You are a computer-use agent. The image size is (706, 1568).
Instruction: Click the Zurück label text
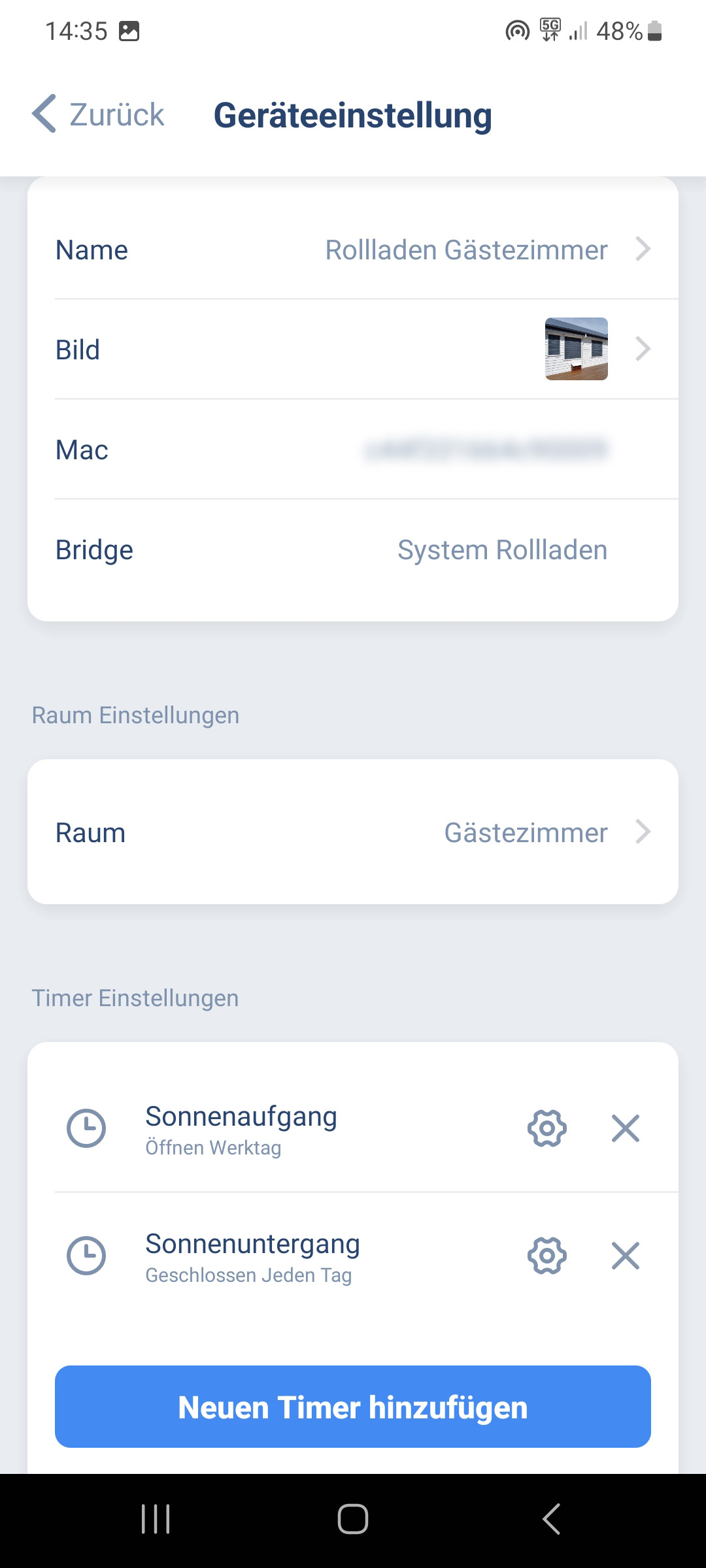(x=116, y=114)
